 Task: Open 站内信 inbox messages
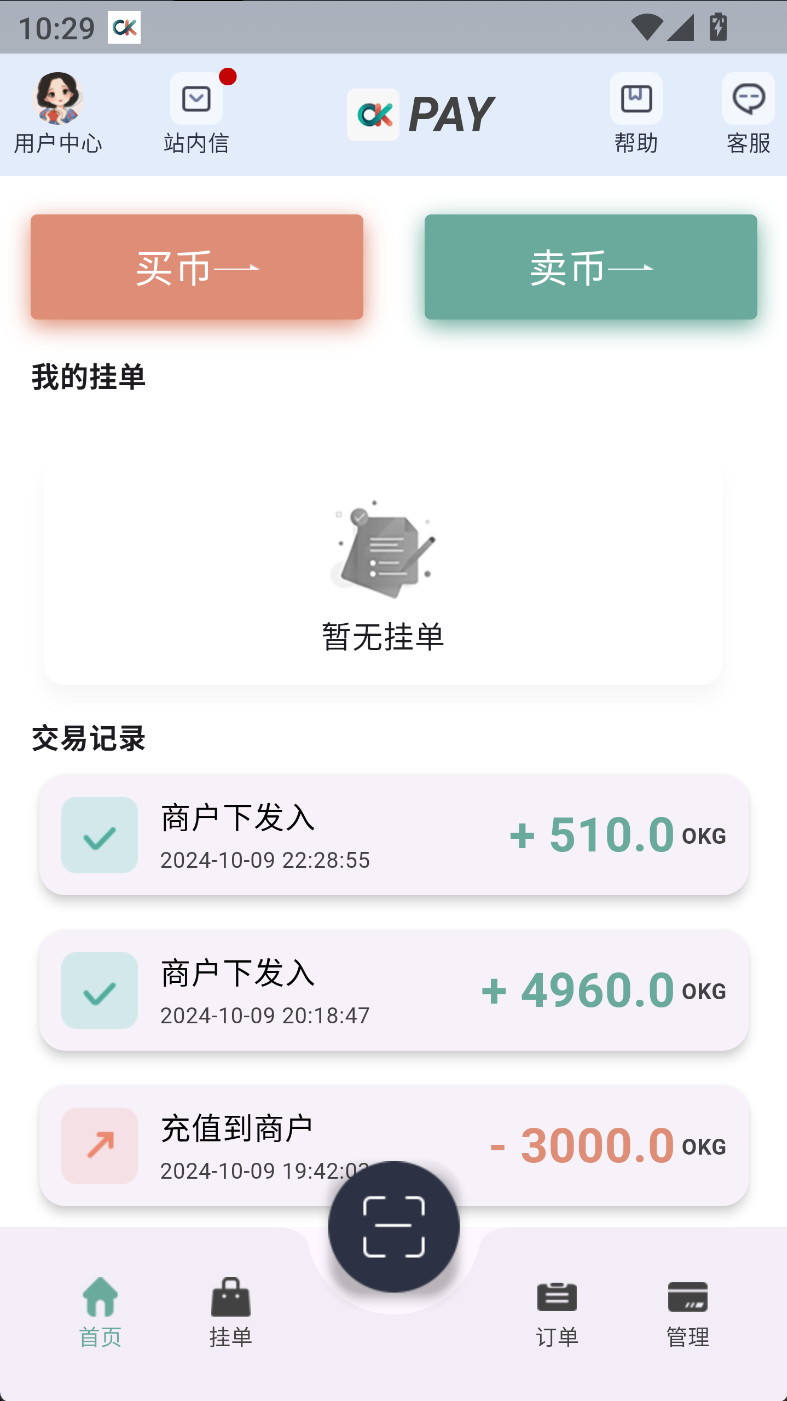pyautogui.click(x=196, y=113)
